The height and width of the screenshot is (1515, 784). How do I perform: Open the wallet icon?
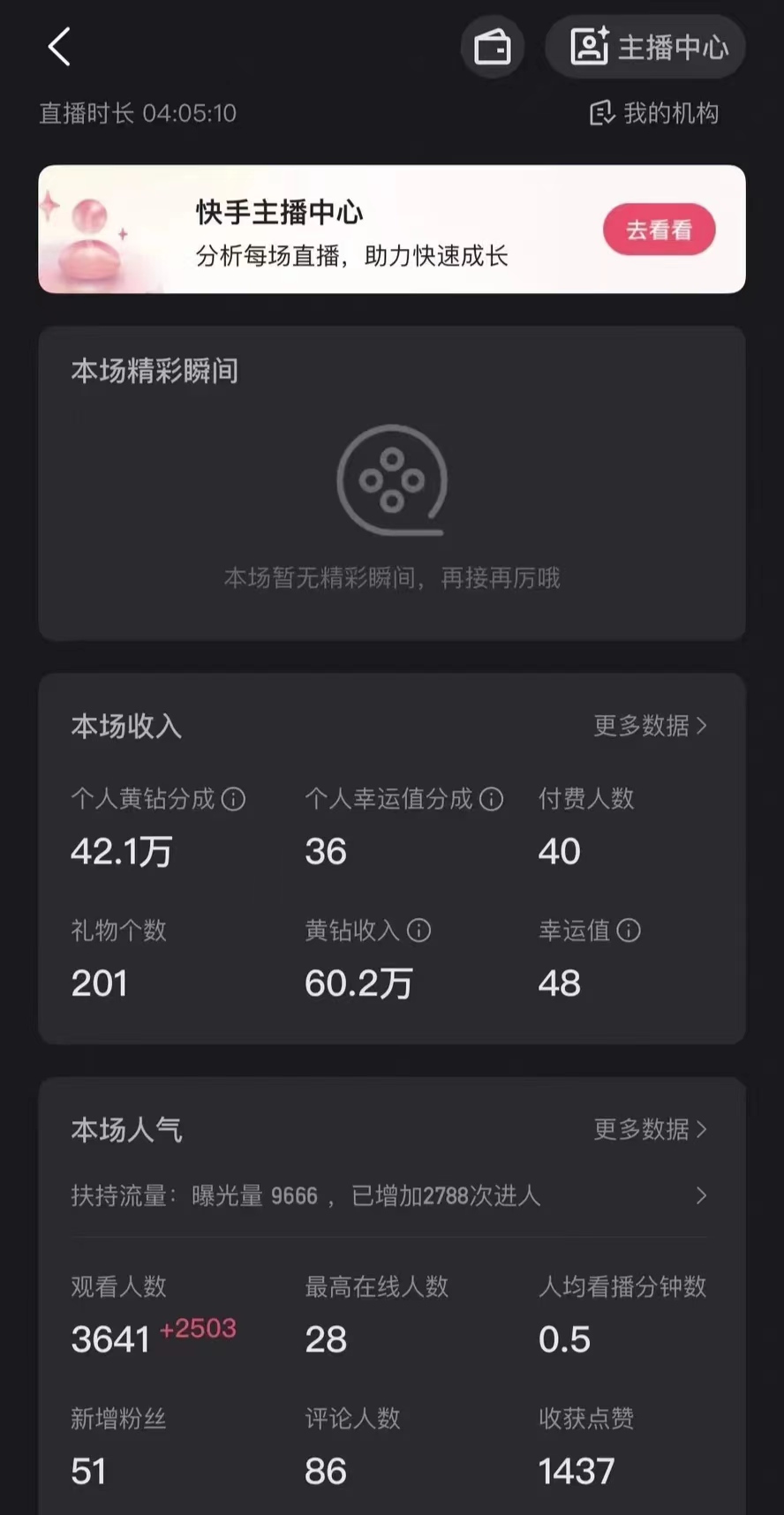493,47
